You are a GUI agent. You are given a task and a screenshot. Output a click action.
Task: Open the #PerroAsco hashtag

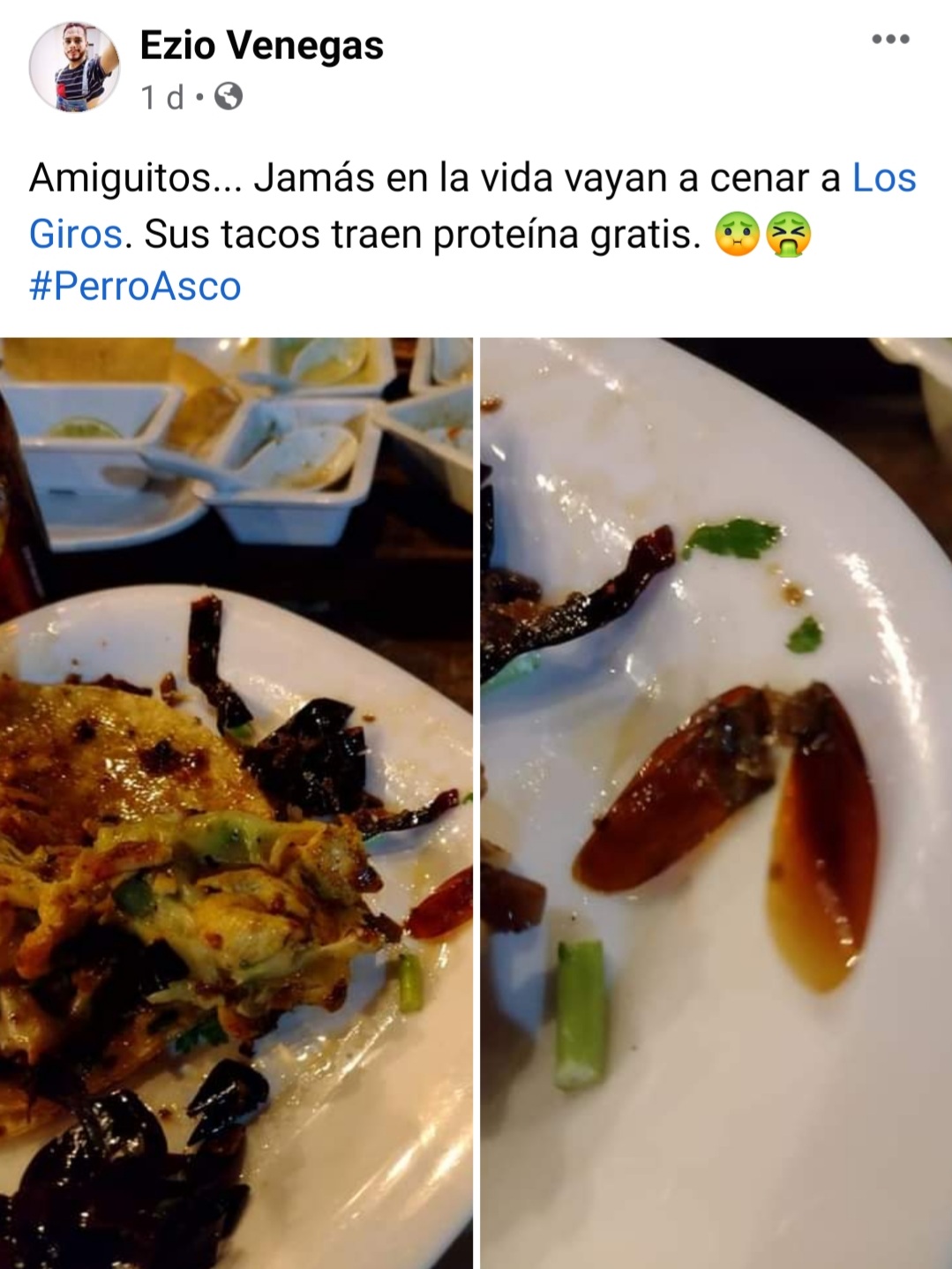tap(135, 287)
